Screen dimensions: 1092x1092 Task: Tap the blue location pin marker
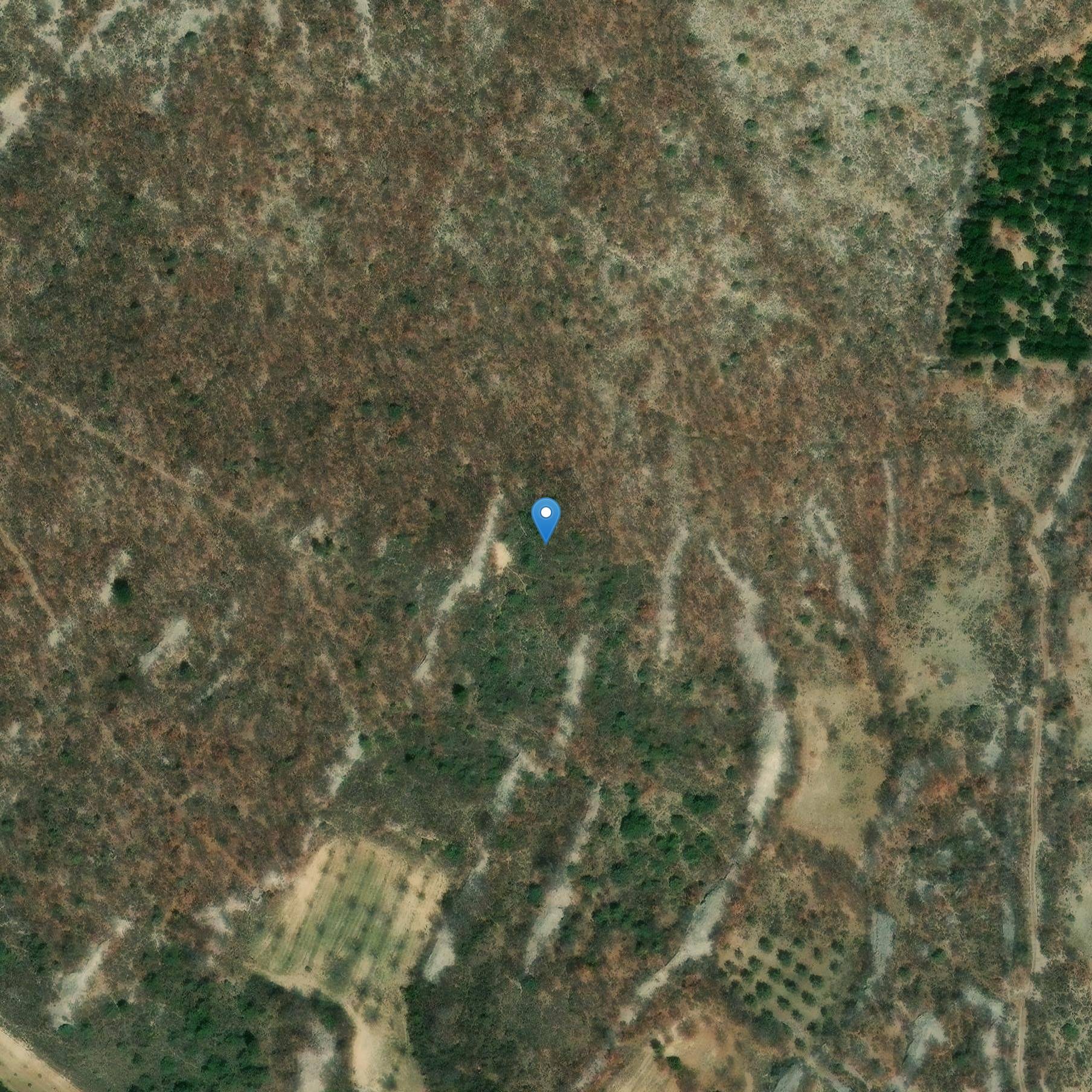point(546,518)
